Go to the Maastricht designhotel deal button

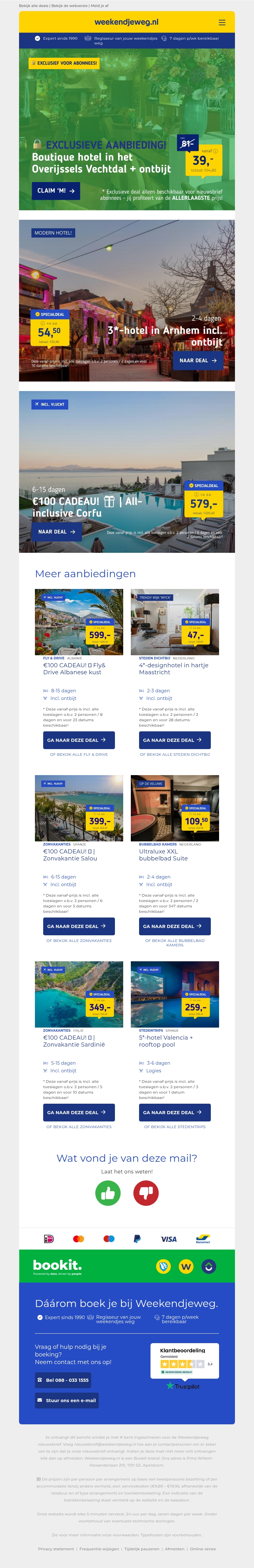174,740
